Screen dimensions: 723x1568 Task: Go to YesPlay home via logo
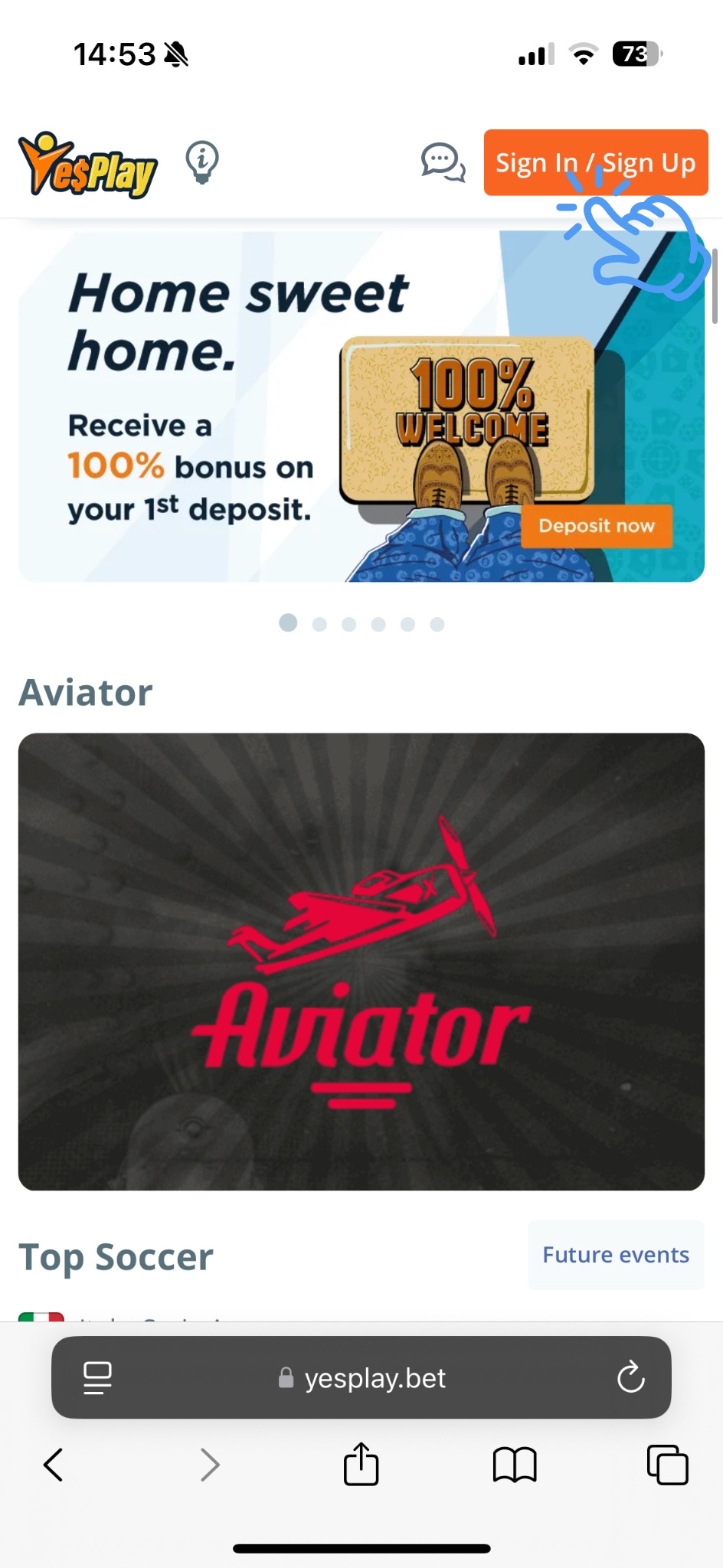coord(87,164)
